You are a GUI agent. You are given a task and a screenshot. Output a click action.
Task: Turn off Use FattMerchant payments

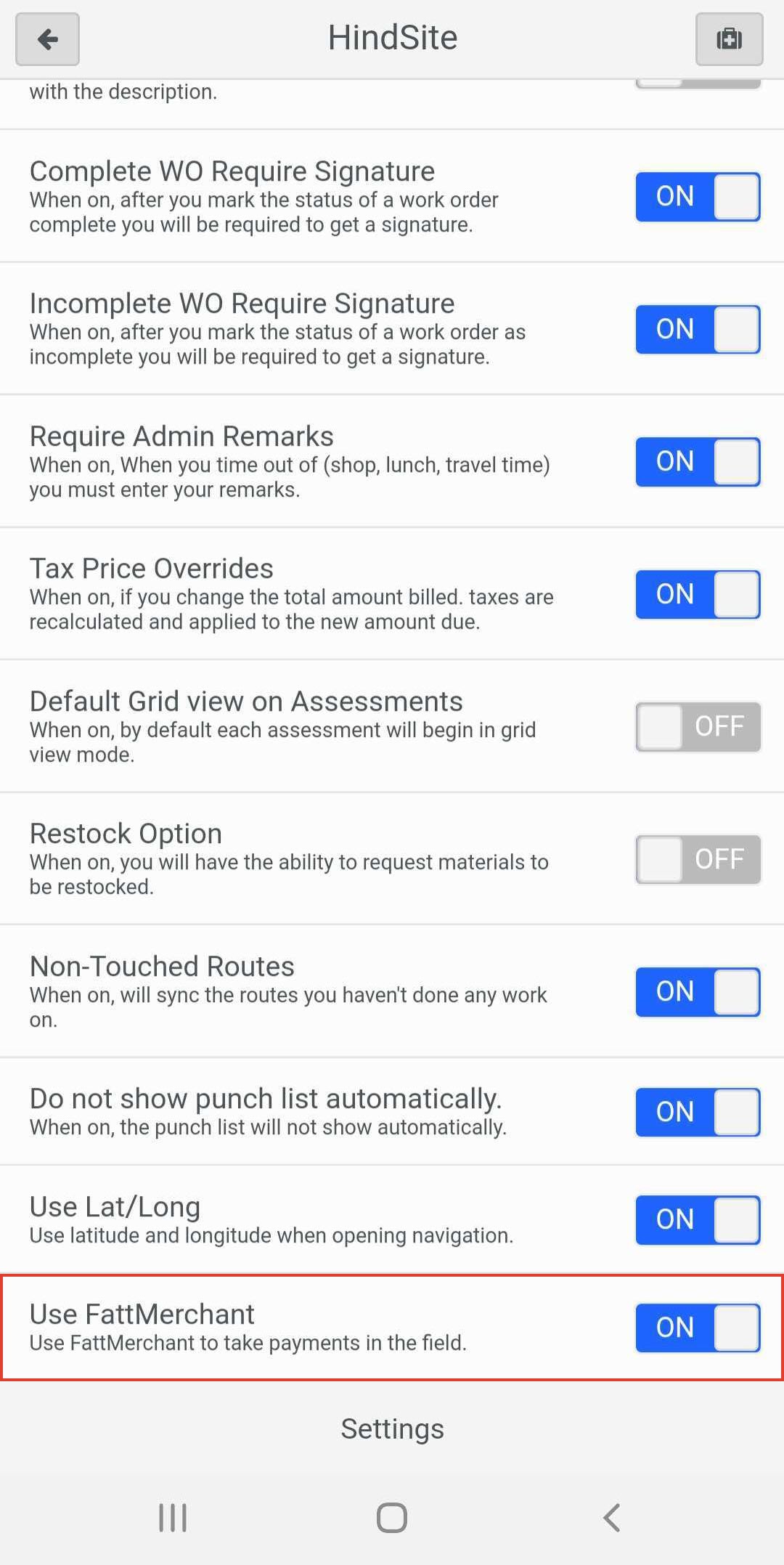698,1328
